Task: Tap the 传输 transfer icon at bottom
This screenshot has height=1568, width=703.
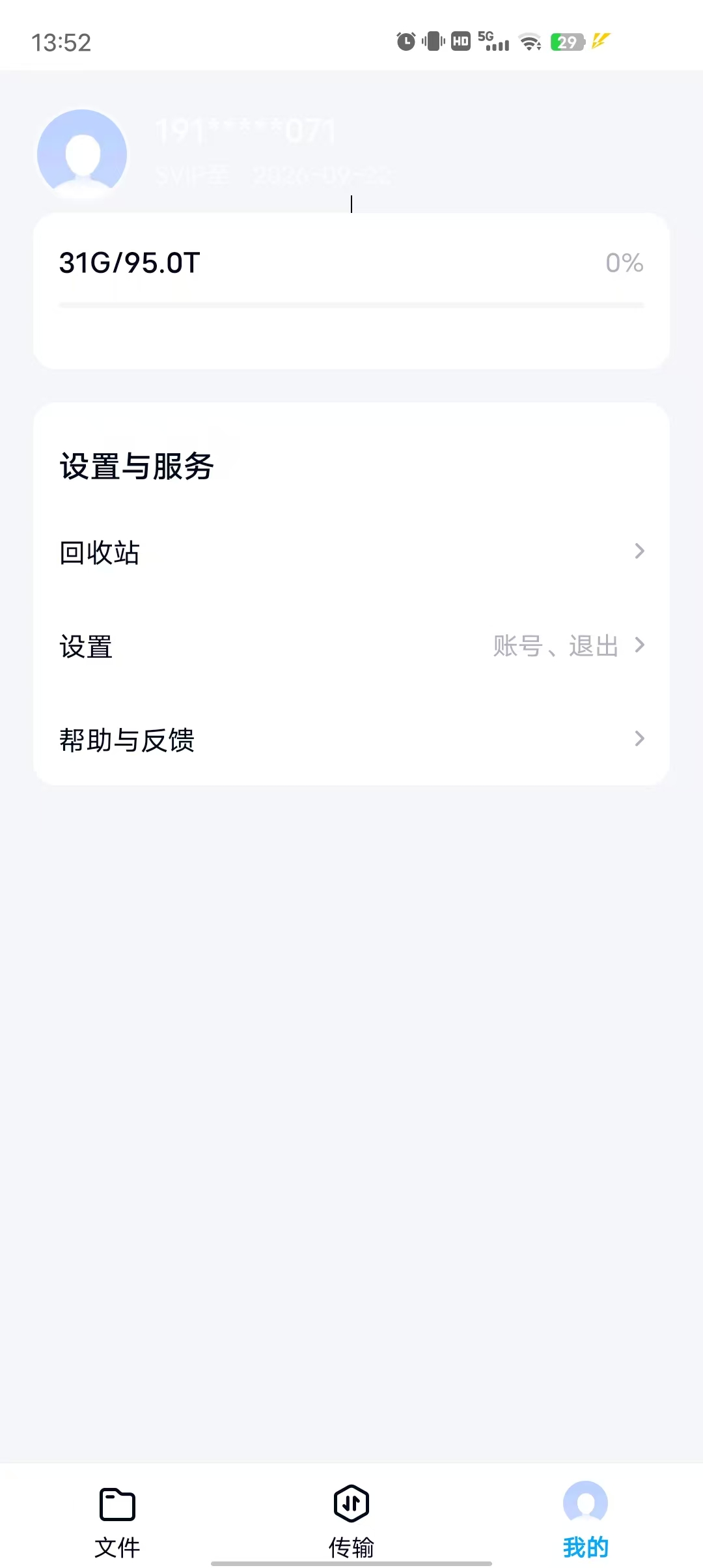Action: point(351,1505)
